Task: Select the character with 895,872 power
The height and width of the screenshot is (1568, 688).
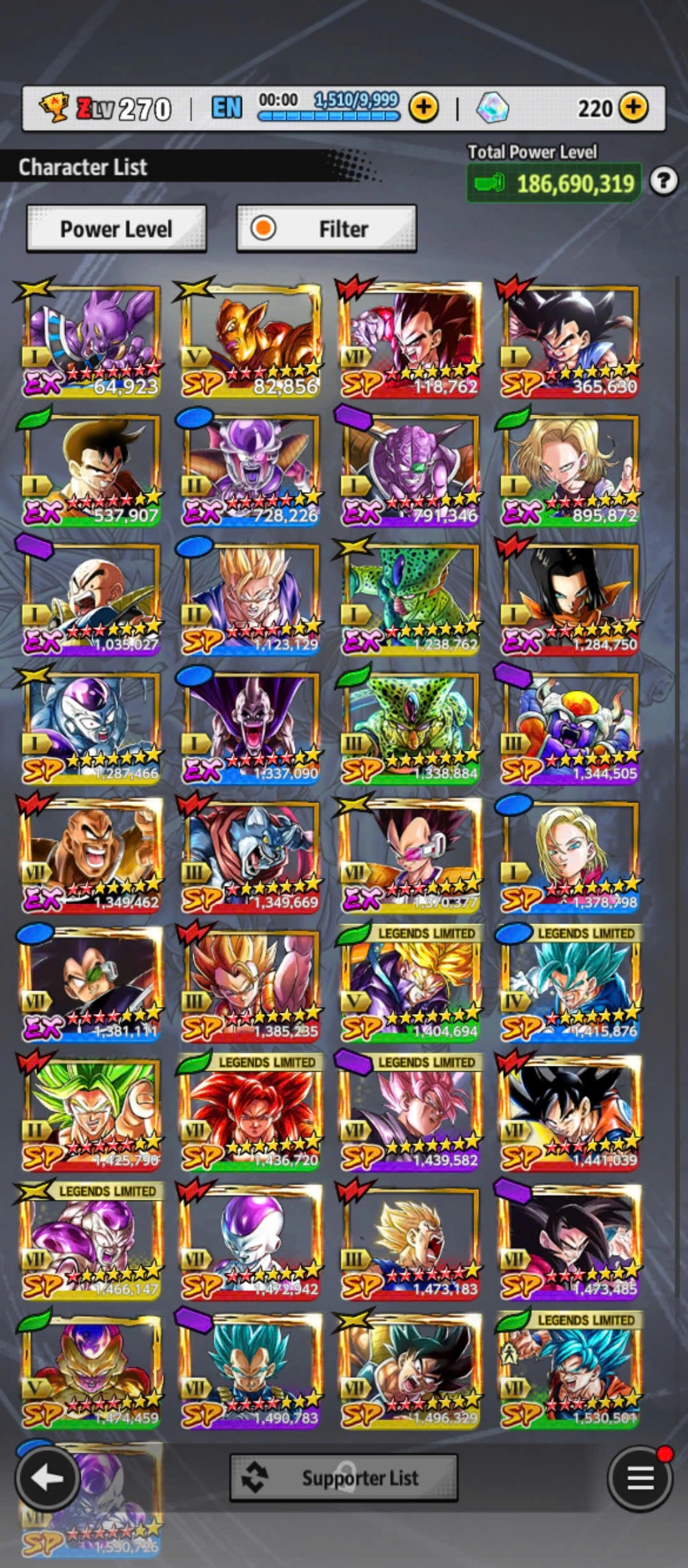Action: point(569,470)
